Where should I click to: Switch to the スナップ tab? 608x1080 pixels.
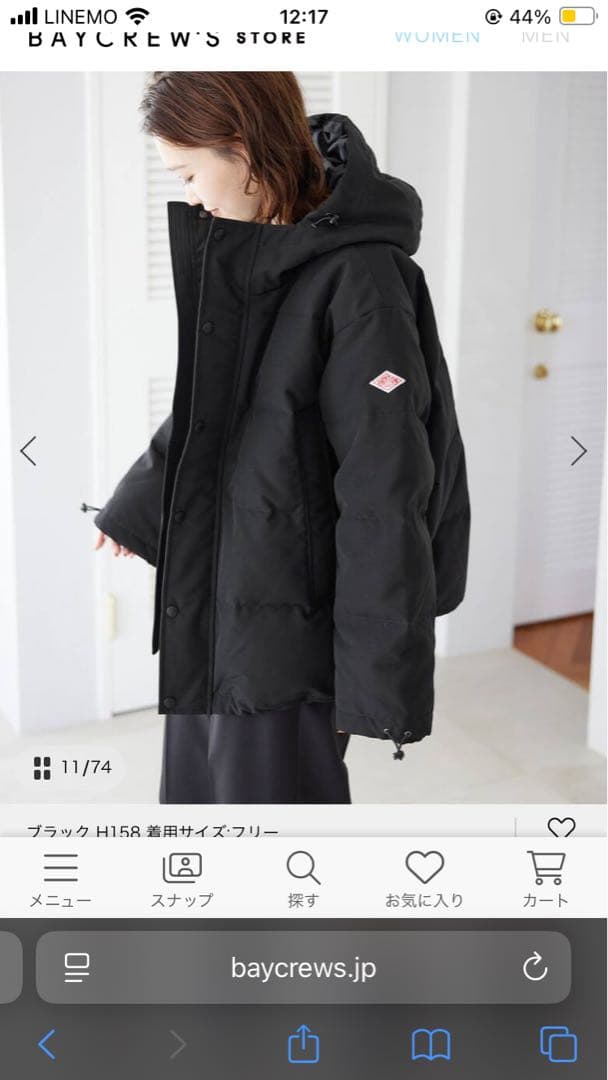click(182, 879)
